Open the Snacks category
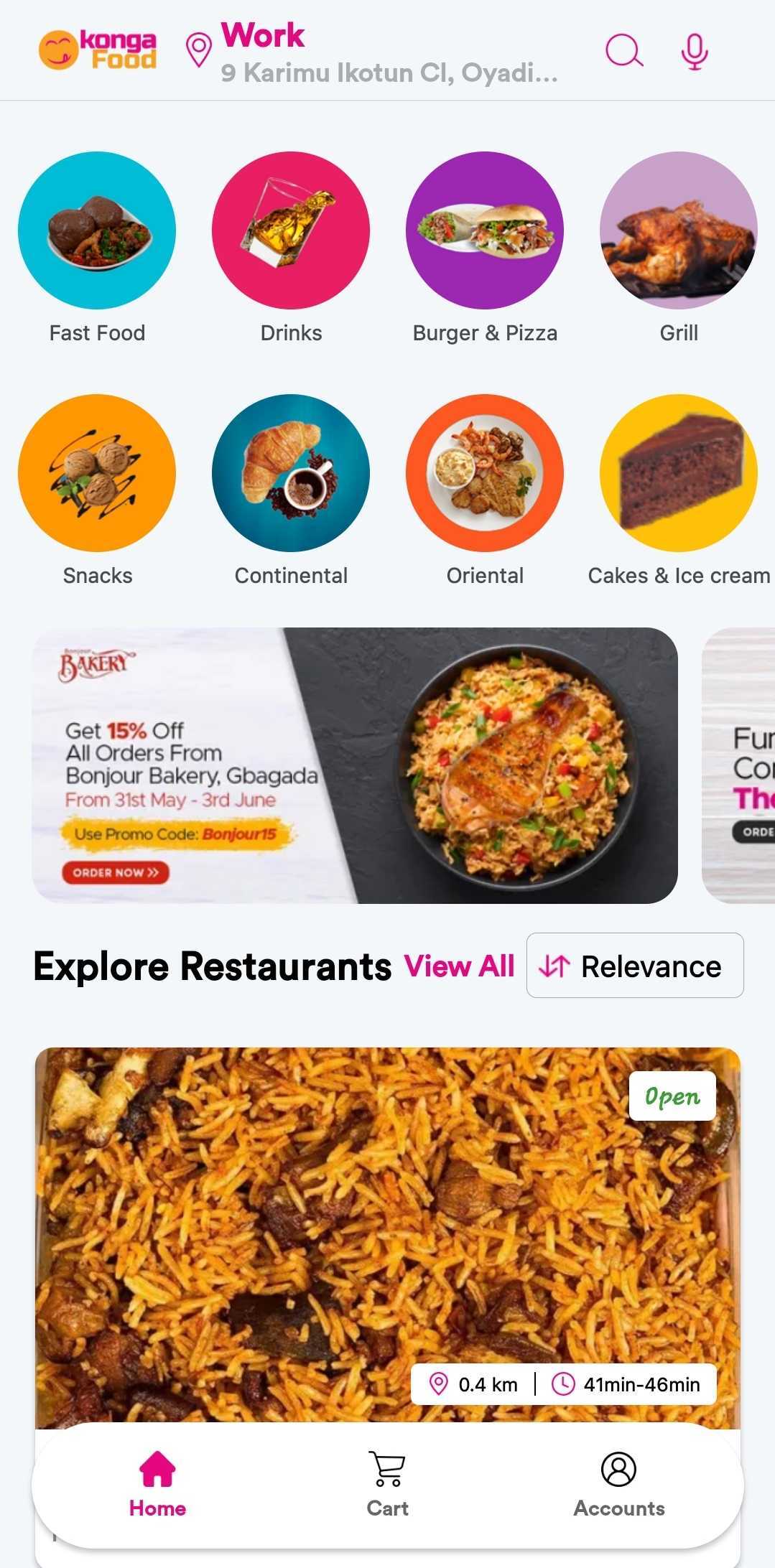 point(97,473)
